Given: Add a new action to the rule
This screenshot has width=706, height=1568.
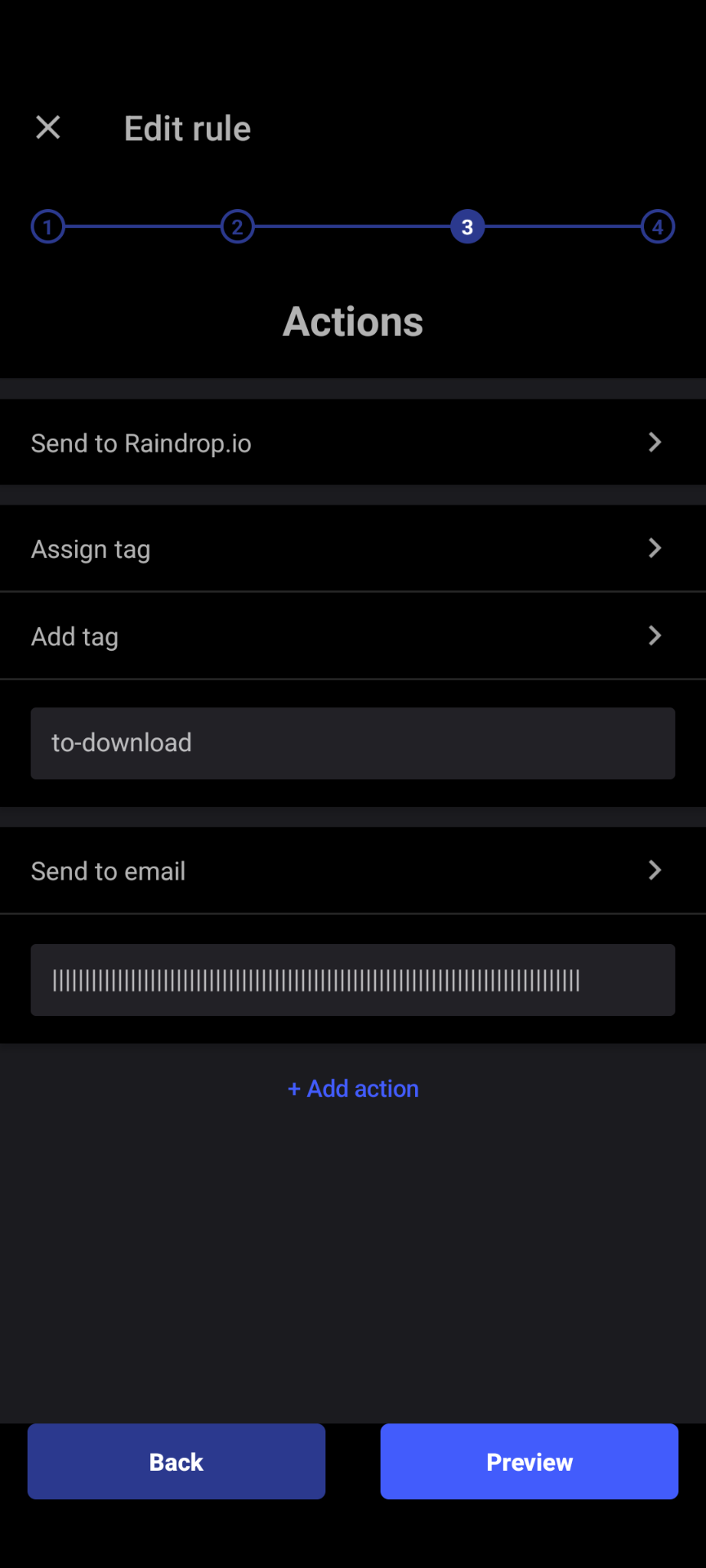Looking at the screenshot, I should coord(353,1089).
